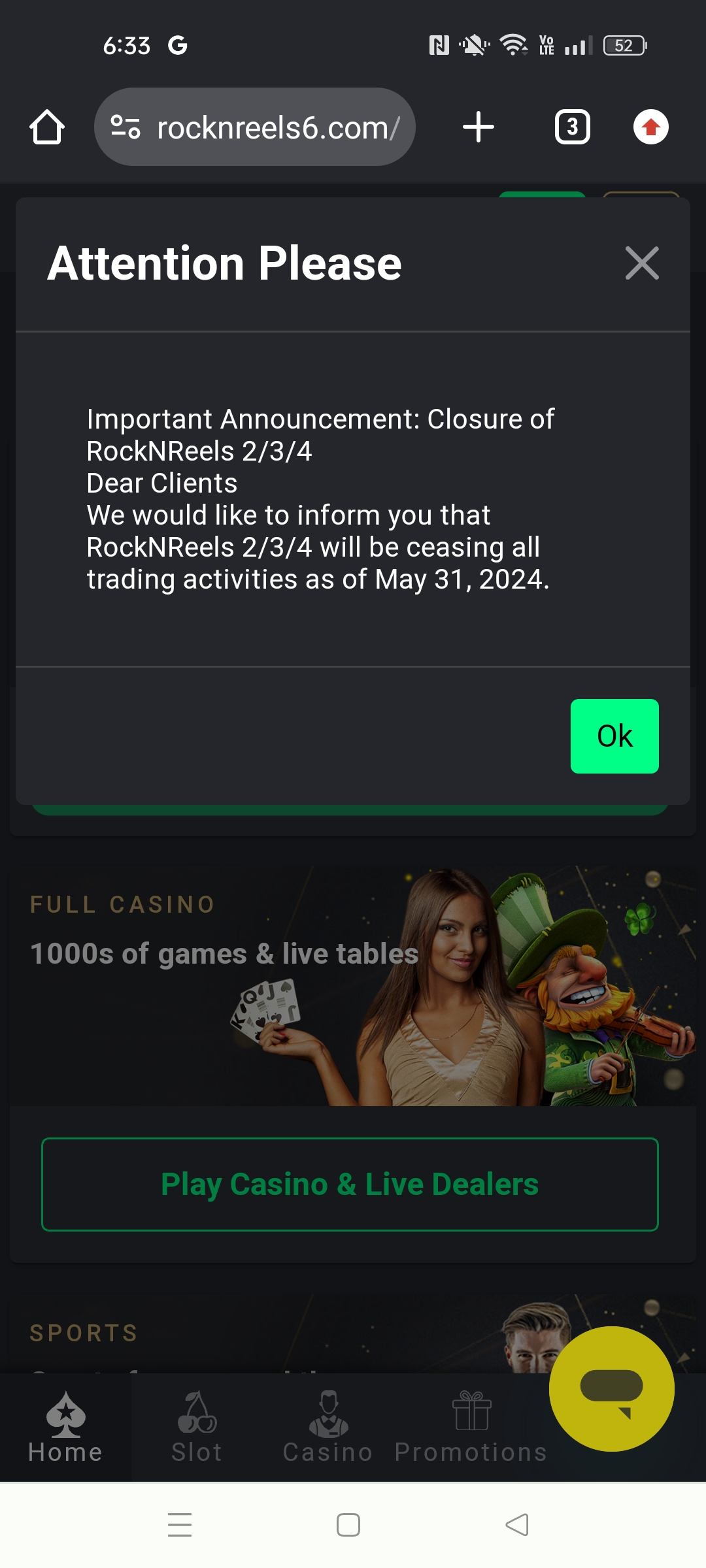Open the browser home page

tap(47, 127)
